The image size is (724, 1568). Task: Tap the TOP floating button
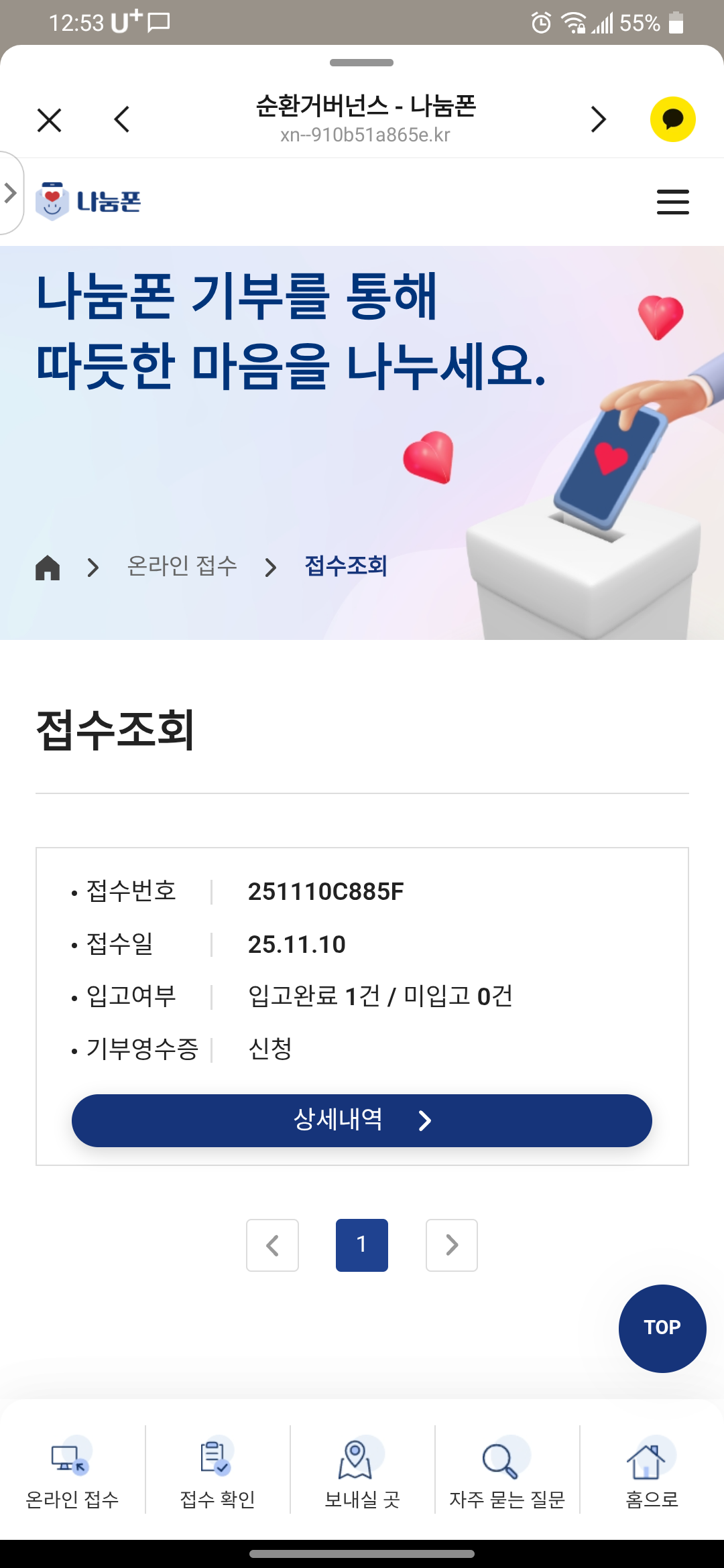(662, 1328)
